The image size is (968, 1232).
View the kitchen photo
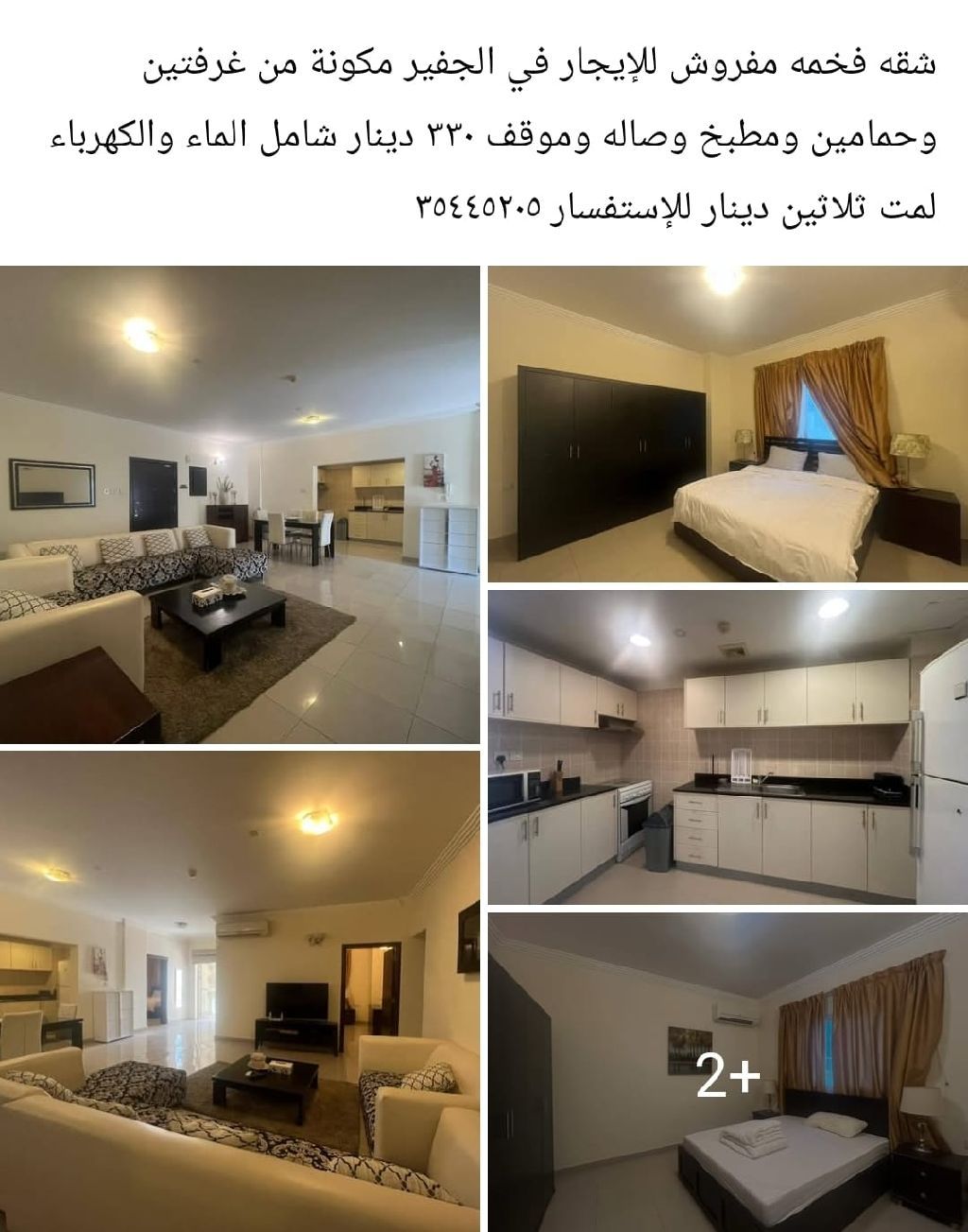[727, 747]
